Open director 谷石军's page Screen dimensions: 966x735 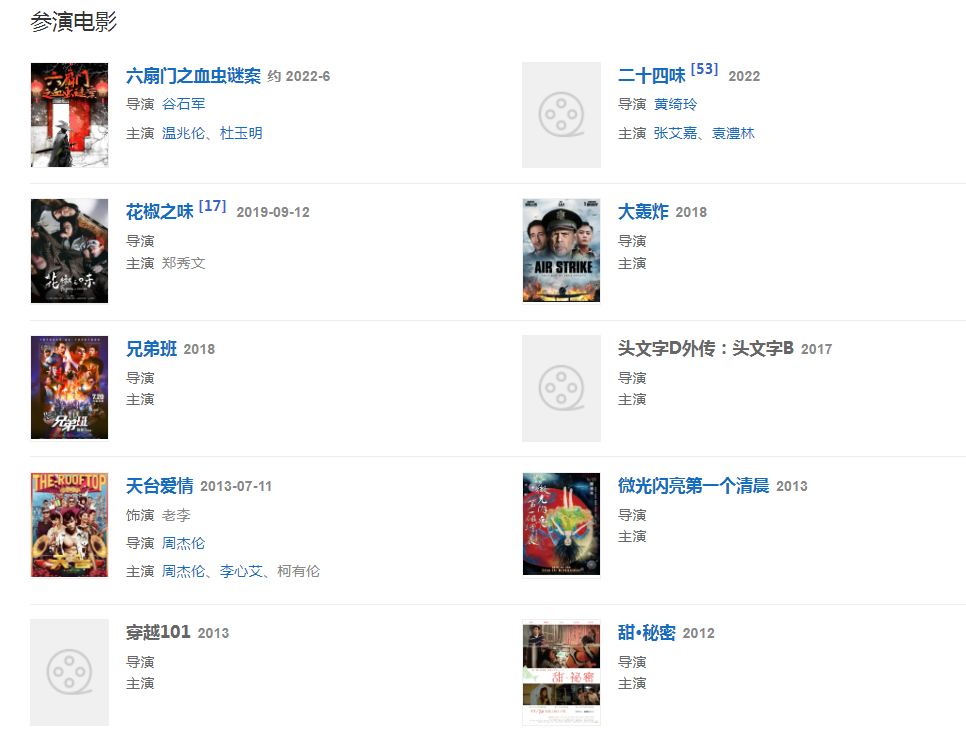click(x=183, y=104)
